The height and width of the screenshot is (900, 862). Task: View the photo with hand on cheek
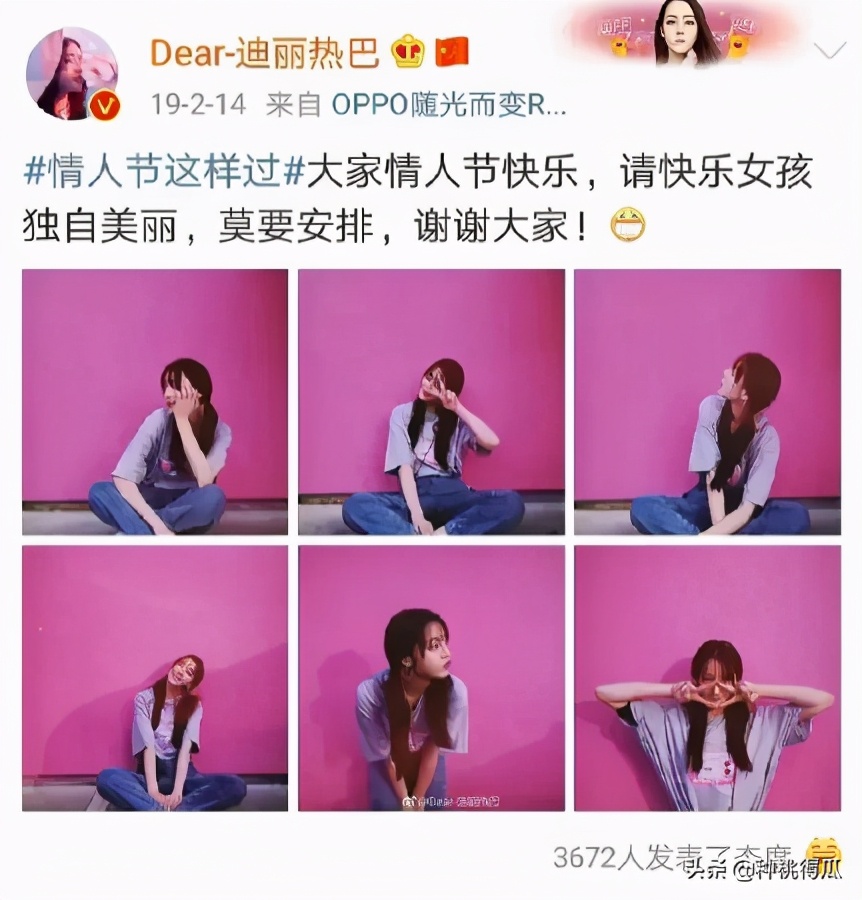click(155, 402)
